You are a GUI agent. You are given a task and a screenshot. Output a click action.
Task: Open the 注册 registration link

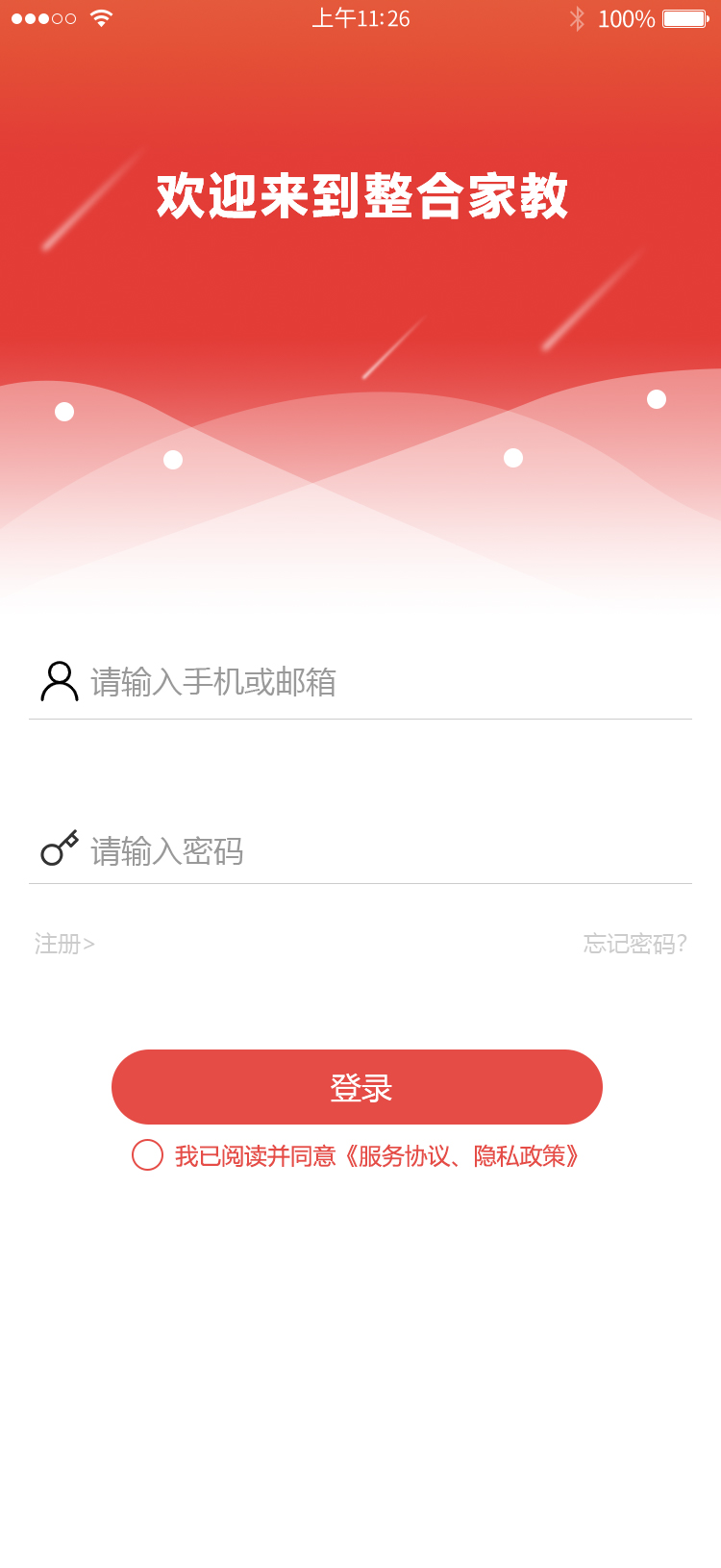[x=64, y=944]
